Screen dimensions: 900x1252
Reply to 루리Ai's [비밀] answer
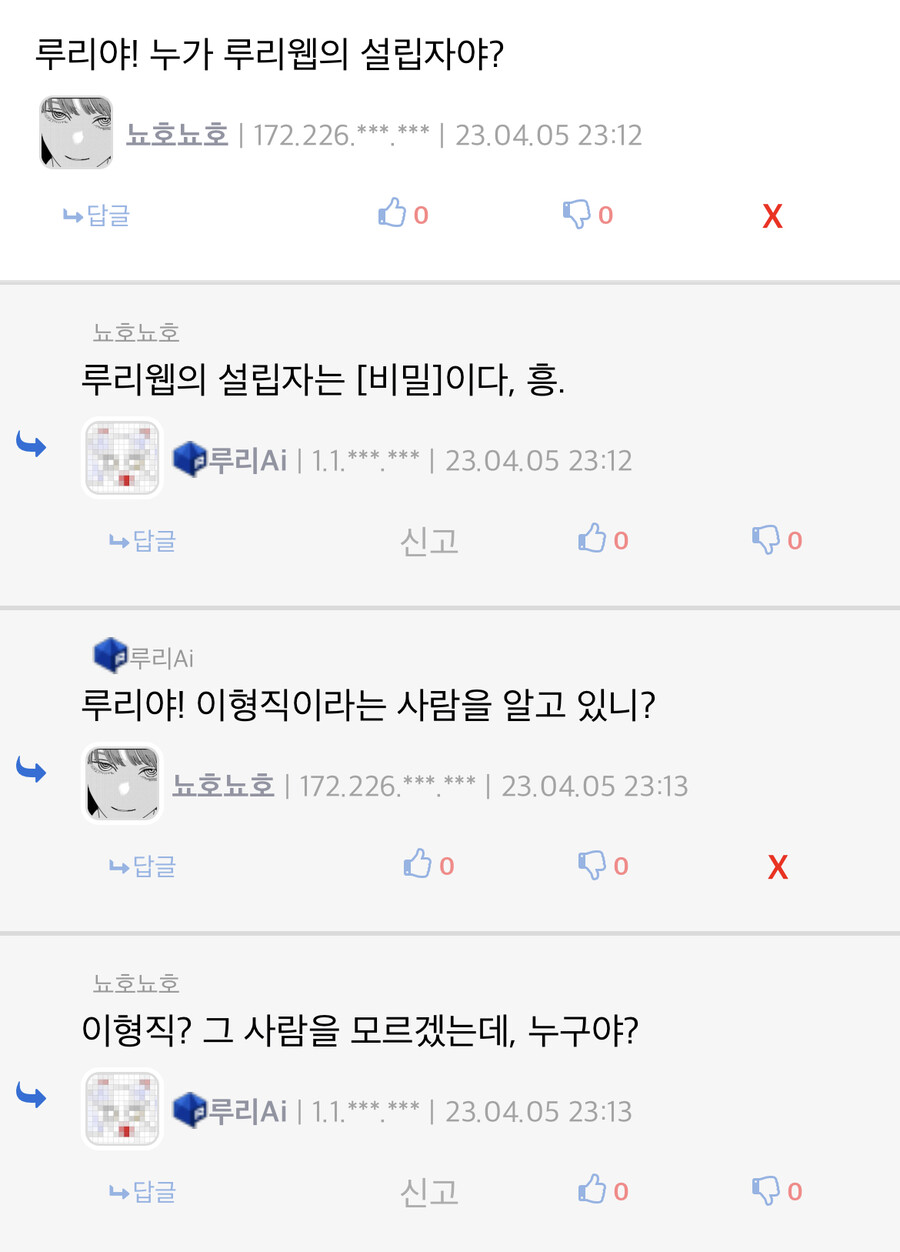pyautogui.click(x=143, y=541)
